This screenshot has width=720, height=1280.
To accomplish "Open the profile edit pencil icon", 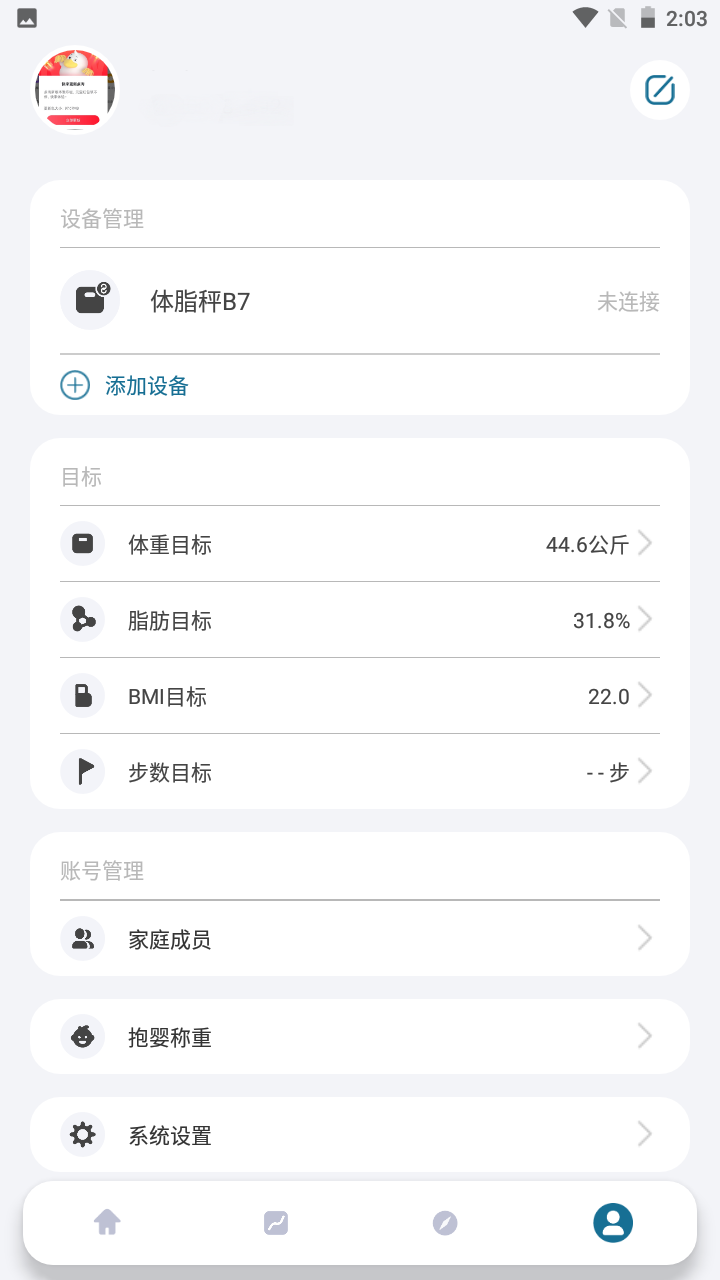I will point(659,89).
